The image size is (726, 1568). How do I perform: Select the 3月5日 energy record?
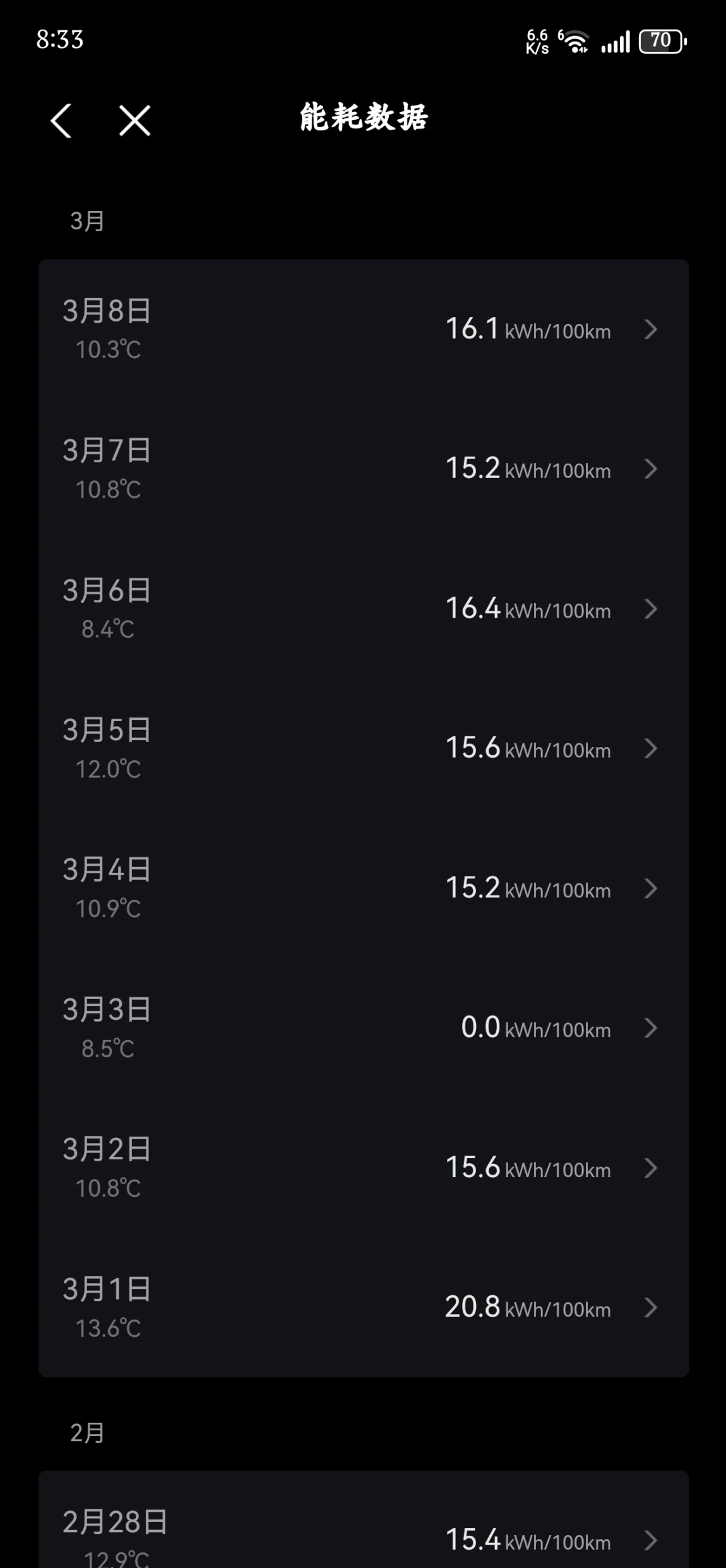363,748
